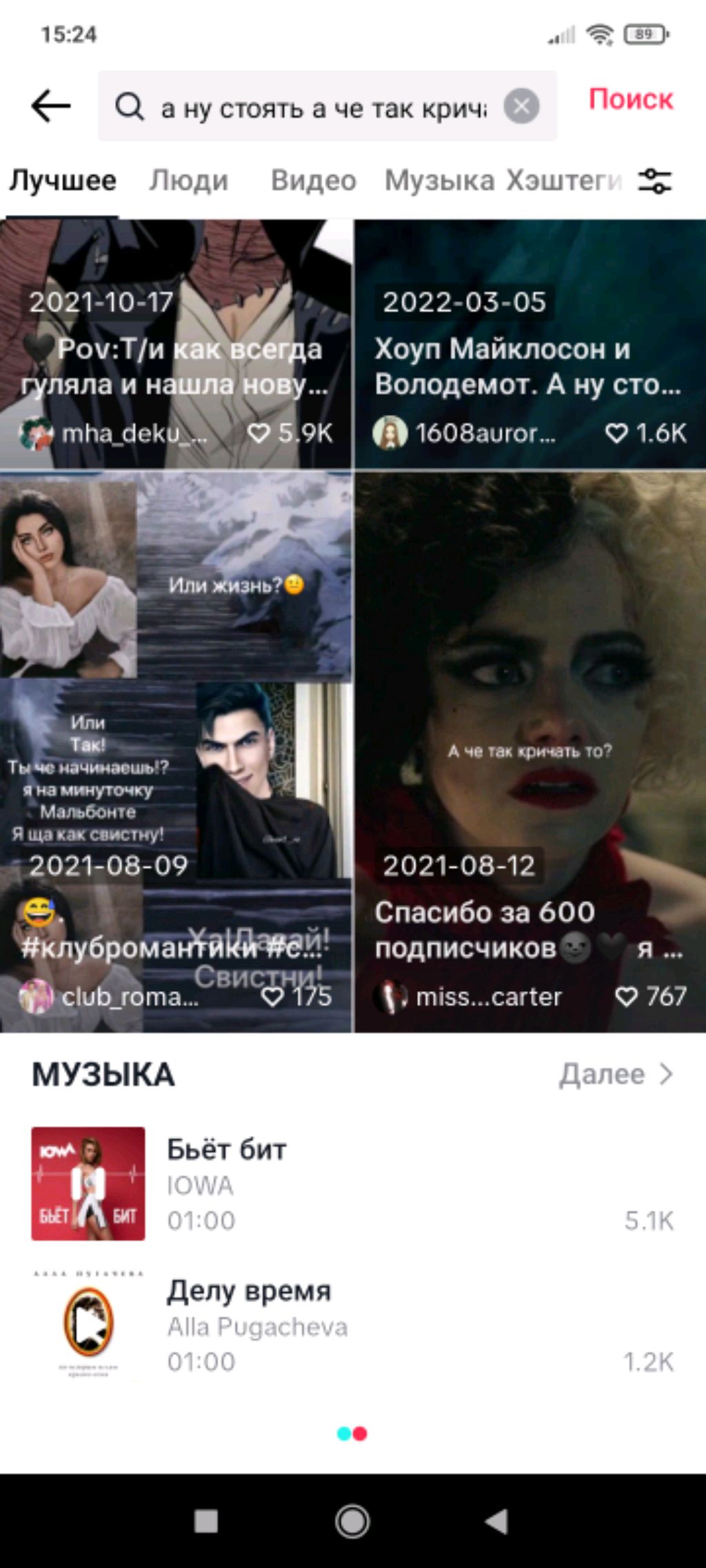706x1568 pixels.
Task: Clear the search query text
Action: pyautogui.click(x=521, y=107)
